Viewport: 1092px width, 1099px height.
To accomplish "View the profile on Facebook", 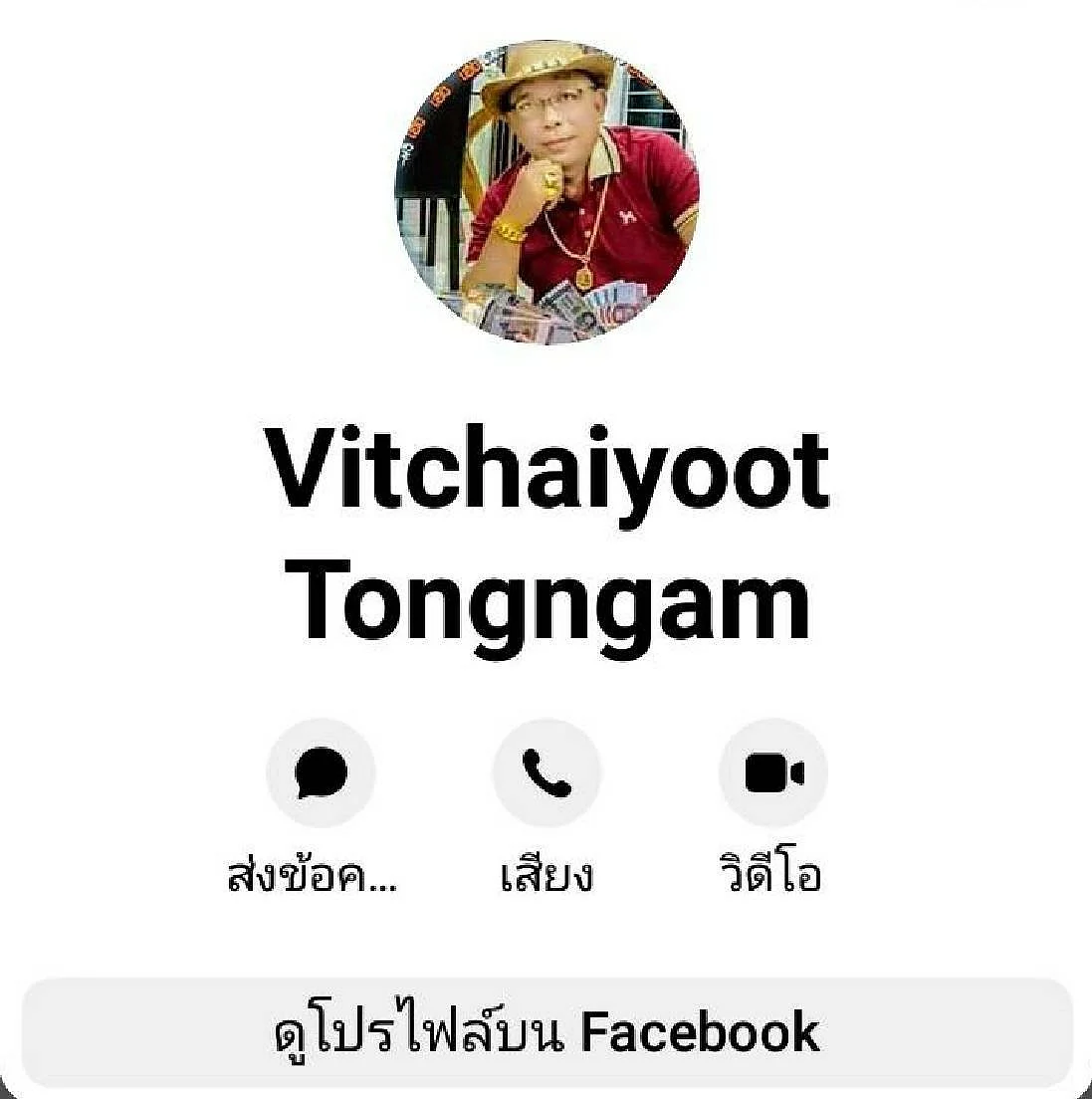I will (x=546, y=1032).
